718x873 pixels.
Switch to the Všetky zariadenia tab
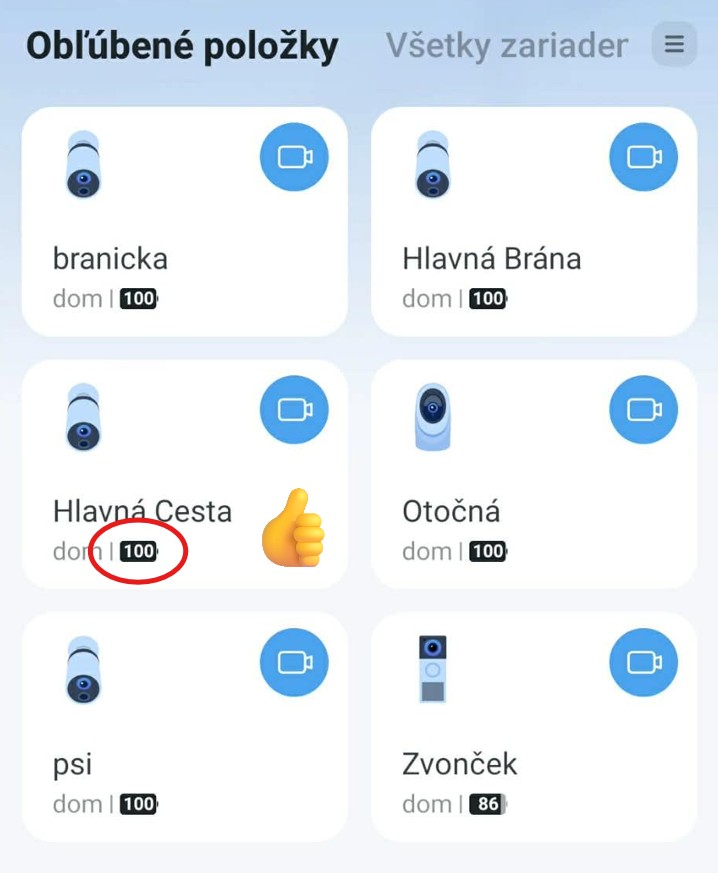click(x=506, y=46)
